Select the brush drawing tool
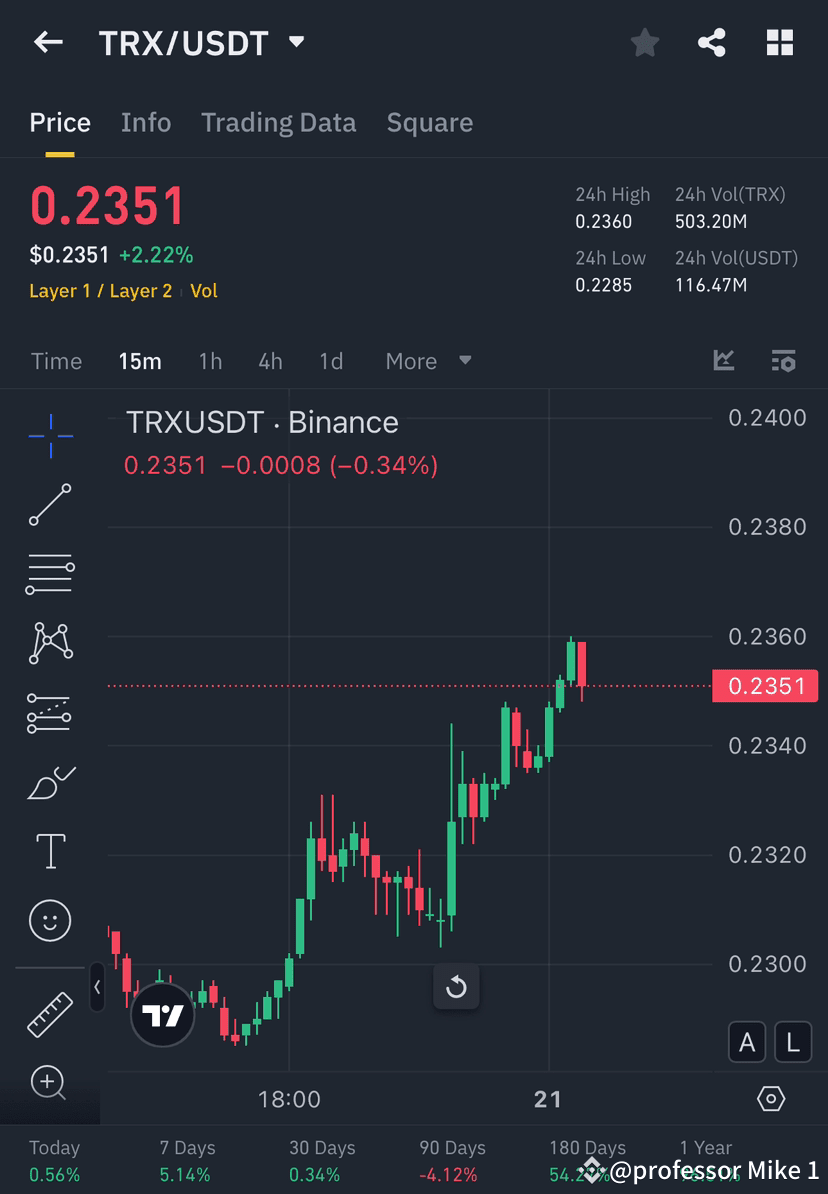828x1194 pixels. point(50,782)
